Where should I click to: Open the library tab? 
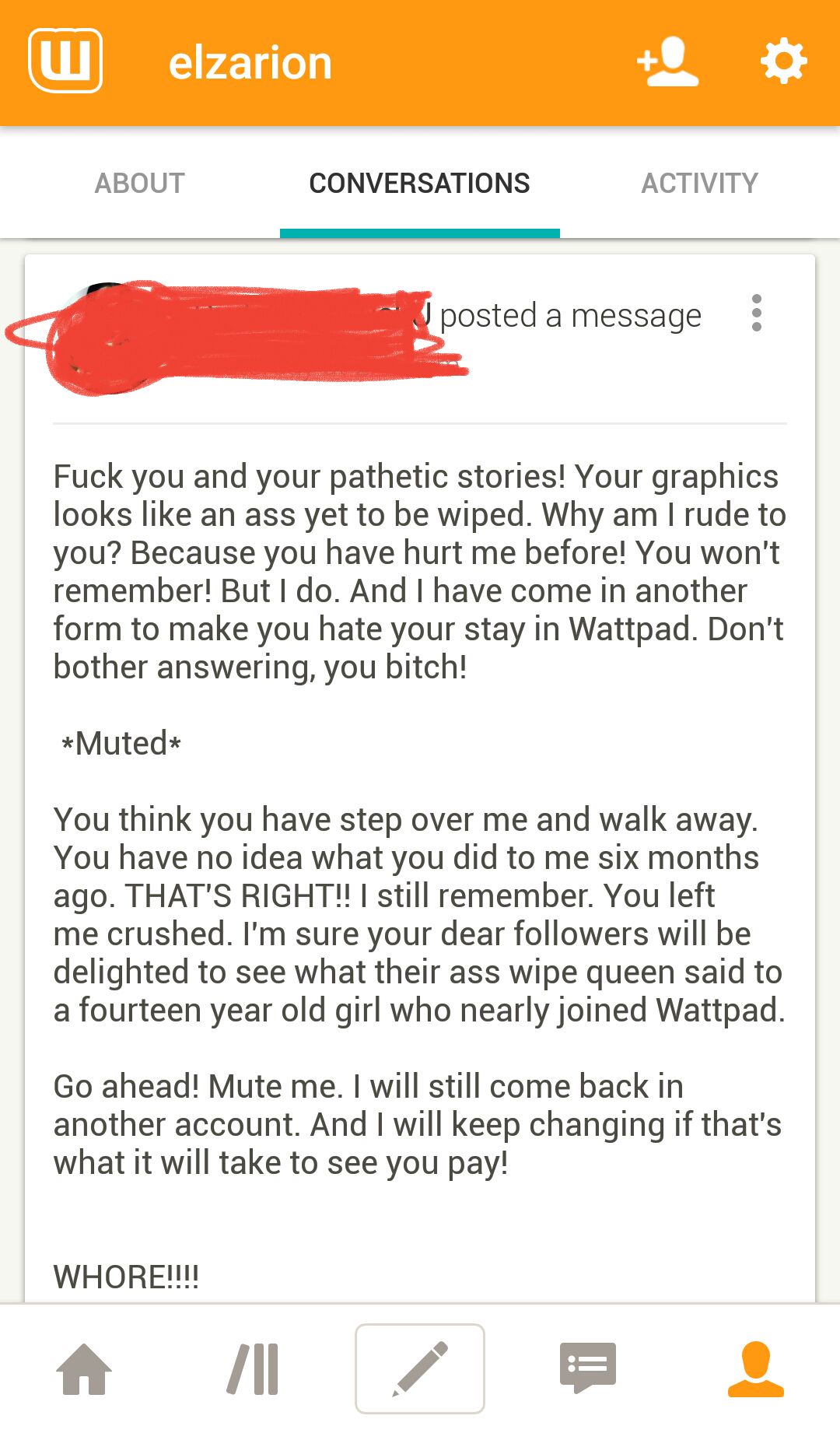click(253, 1368)
